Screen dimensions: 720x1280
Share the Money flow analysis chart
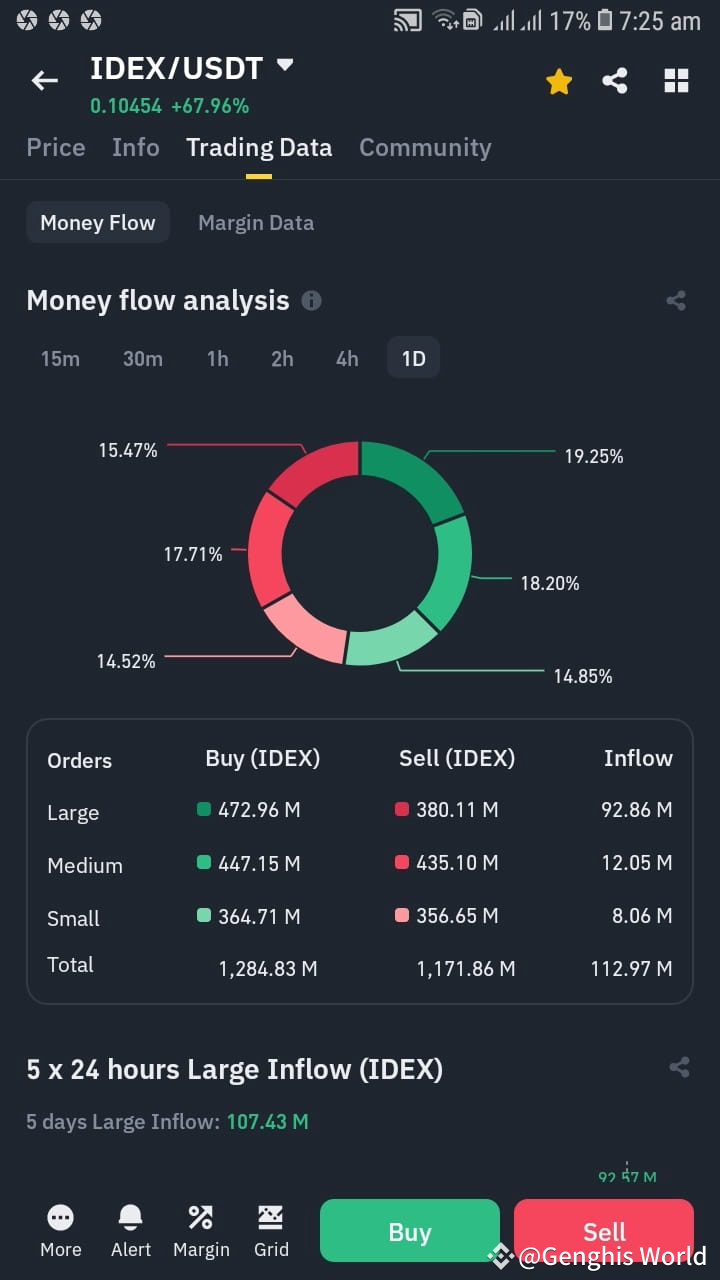point(676,300)
